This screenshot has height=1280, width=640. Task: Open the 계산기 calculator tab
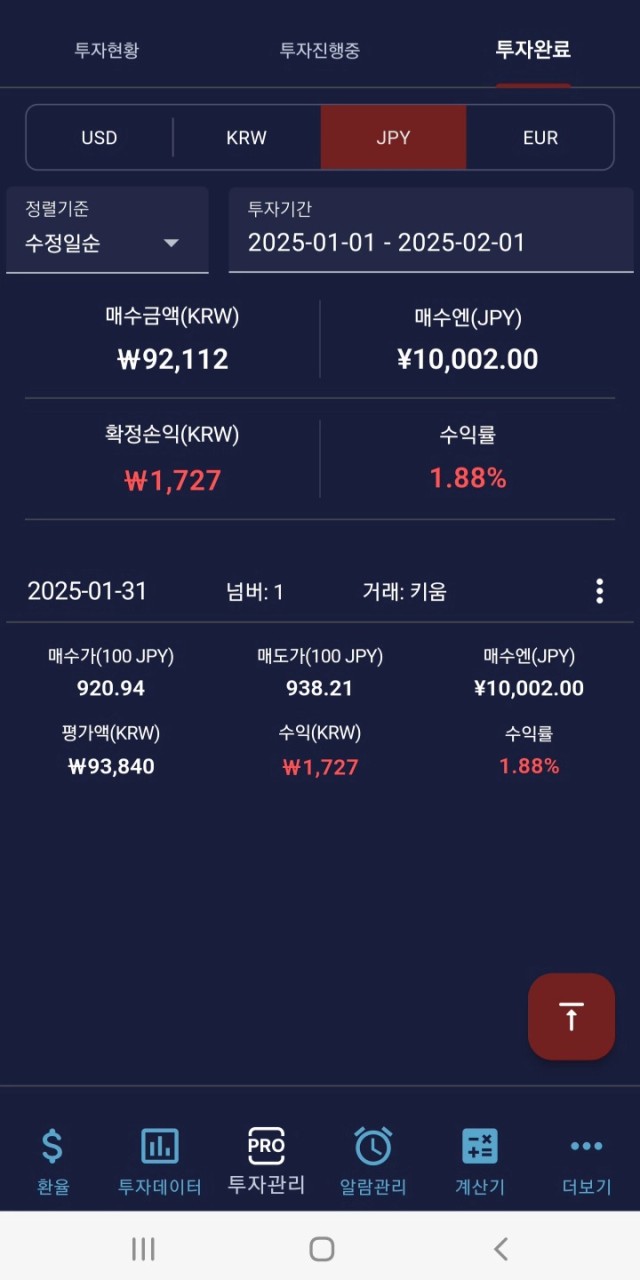point(480,1162)
